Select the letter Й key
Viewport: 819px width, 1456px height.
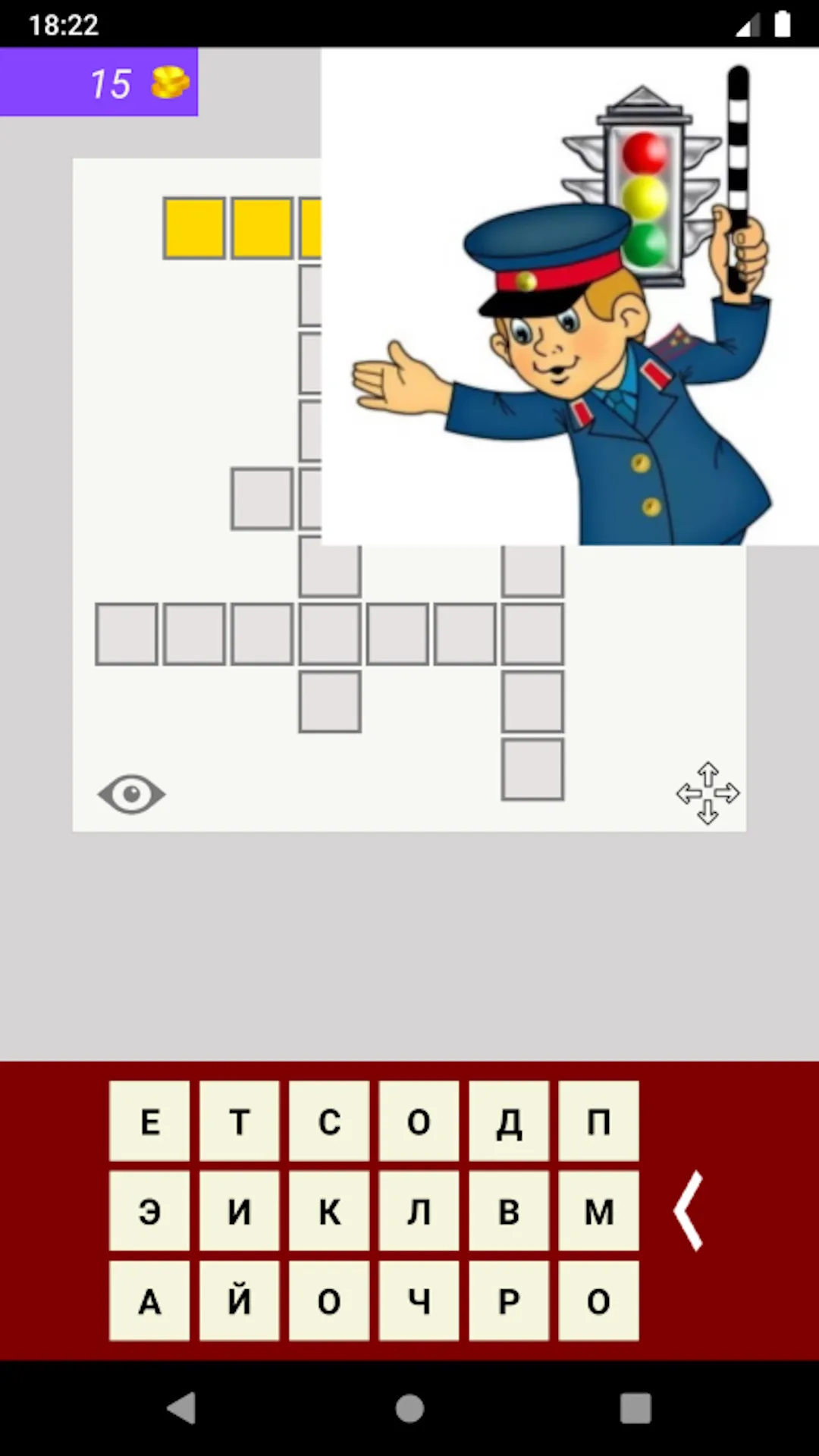pyautogui.click(x=239, y=1301)
